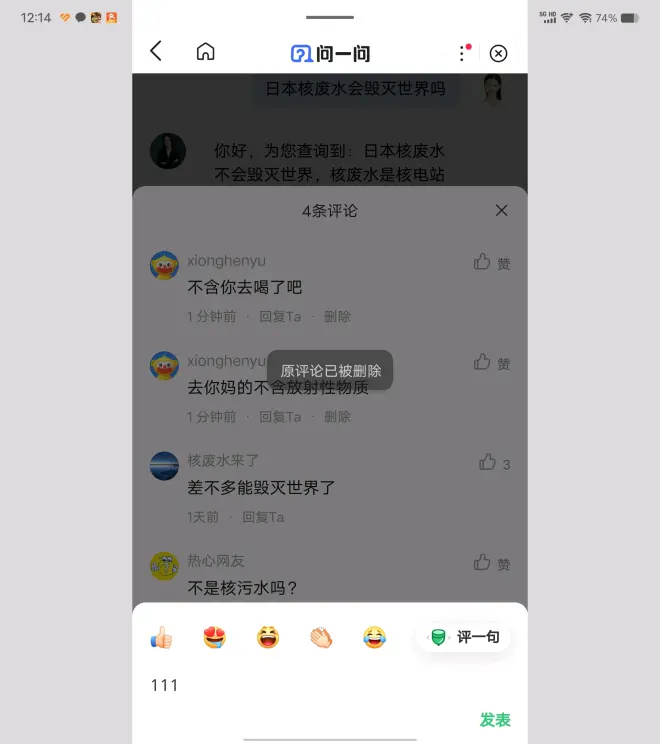
Task: Close the mini program with X circle
Action: (x=498, y=53)
